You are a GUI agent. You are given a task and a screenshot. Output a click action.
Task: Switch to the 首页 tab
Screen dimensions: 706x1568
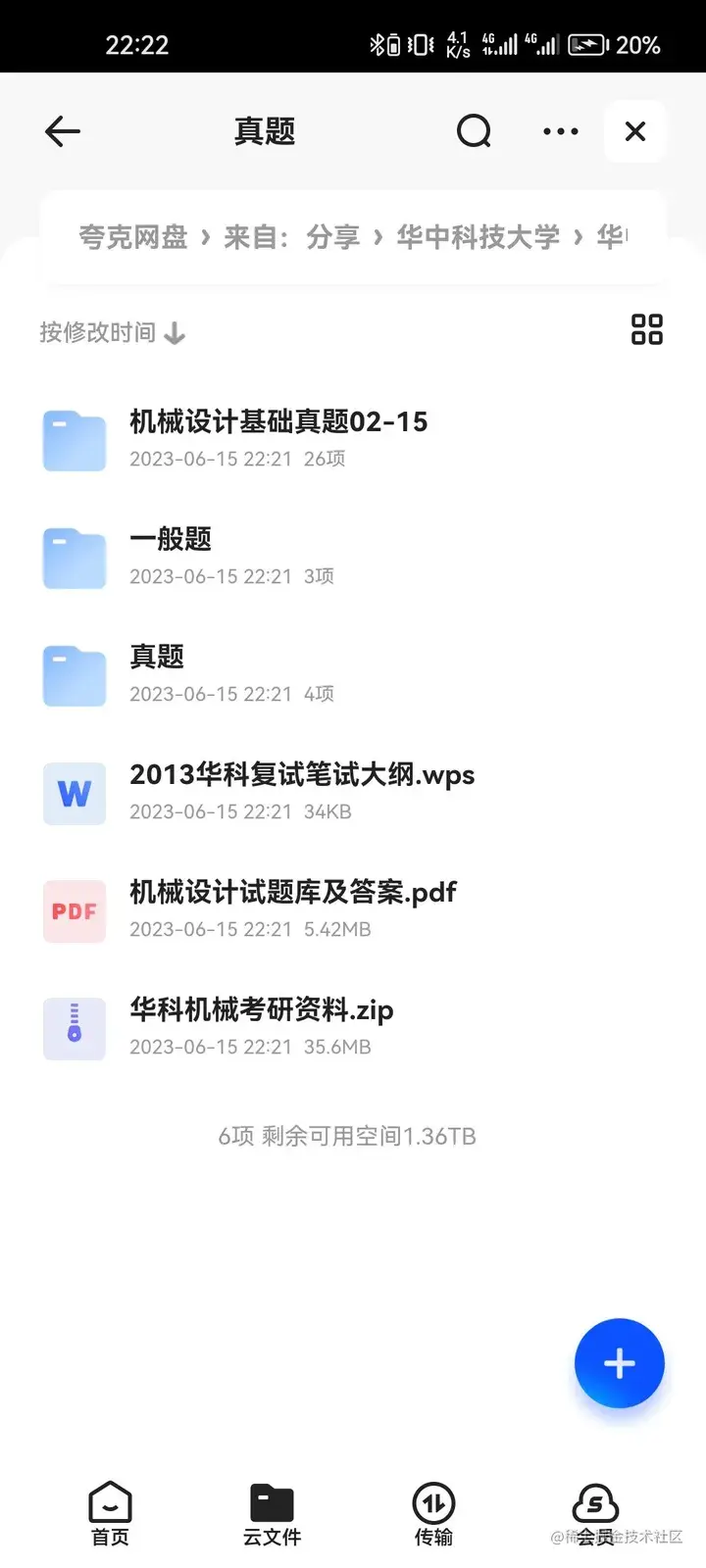tap(110, 1514)
